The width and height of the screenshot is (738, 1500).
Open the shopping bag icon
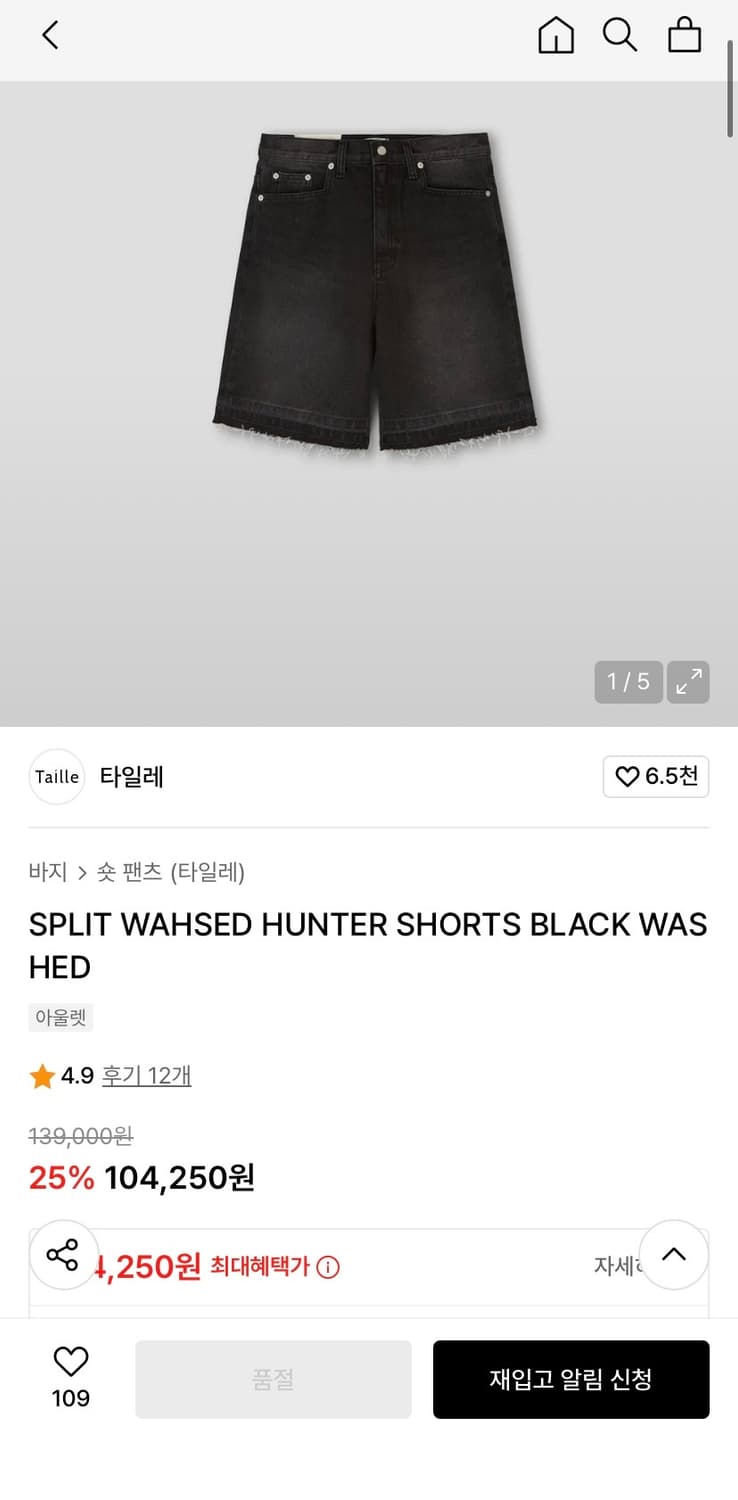(685, 34)
